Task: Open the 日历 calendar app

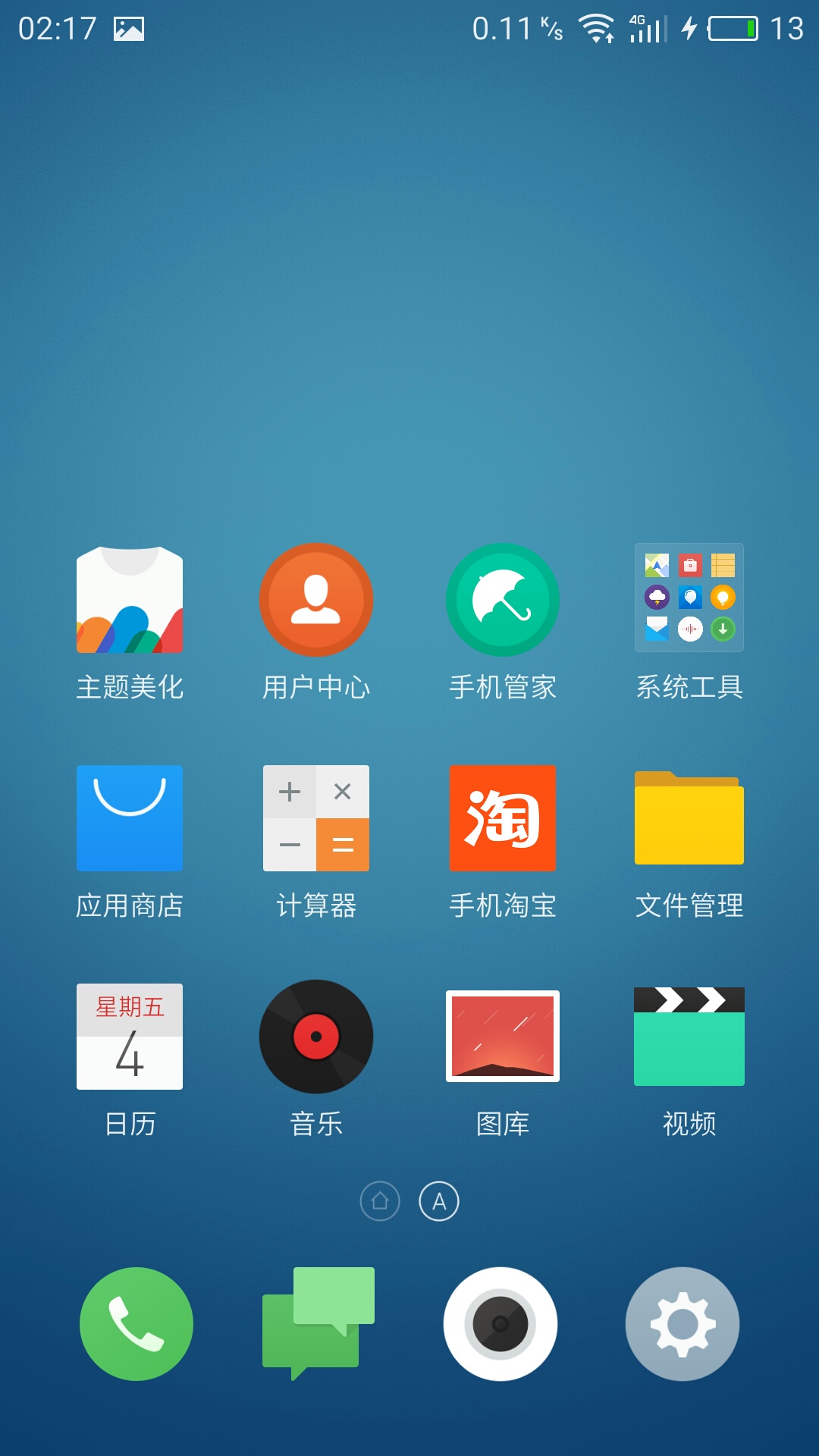Action: (x=130, y=1037)
